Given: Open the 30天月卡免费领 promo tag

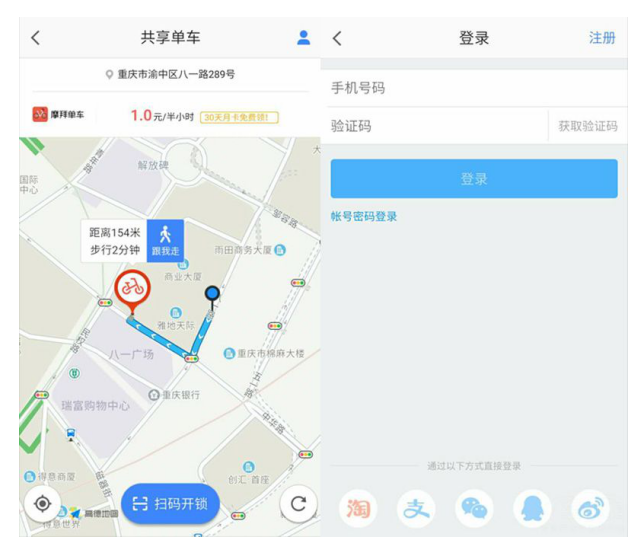Looking at the screenshot, I should [x=239, y=116].
